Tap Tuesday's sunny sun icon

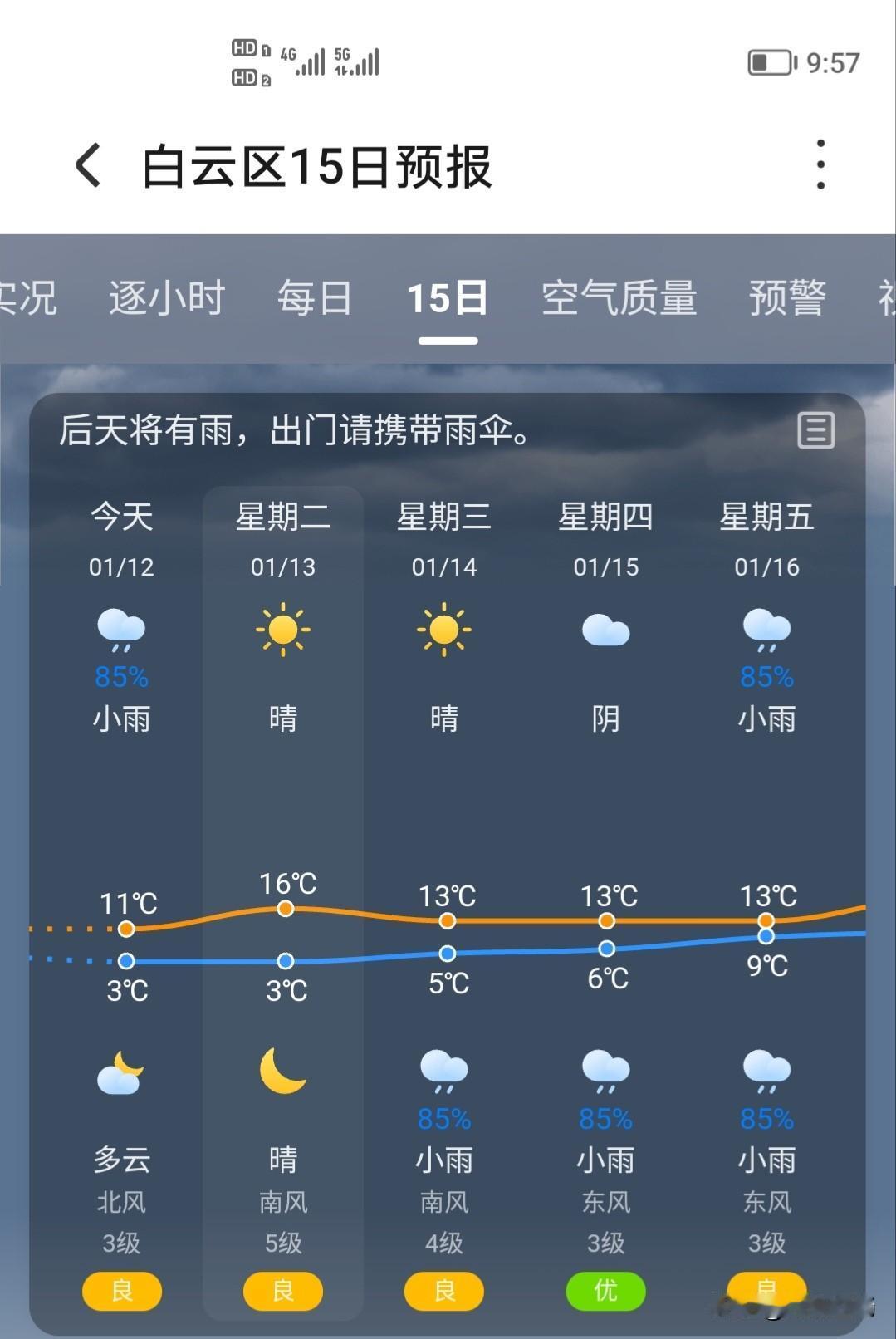tap(282, 631)
